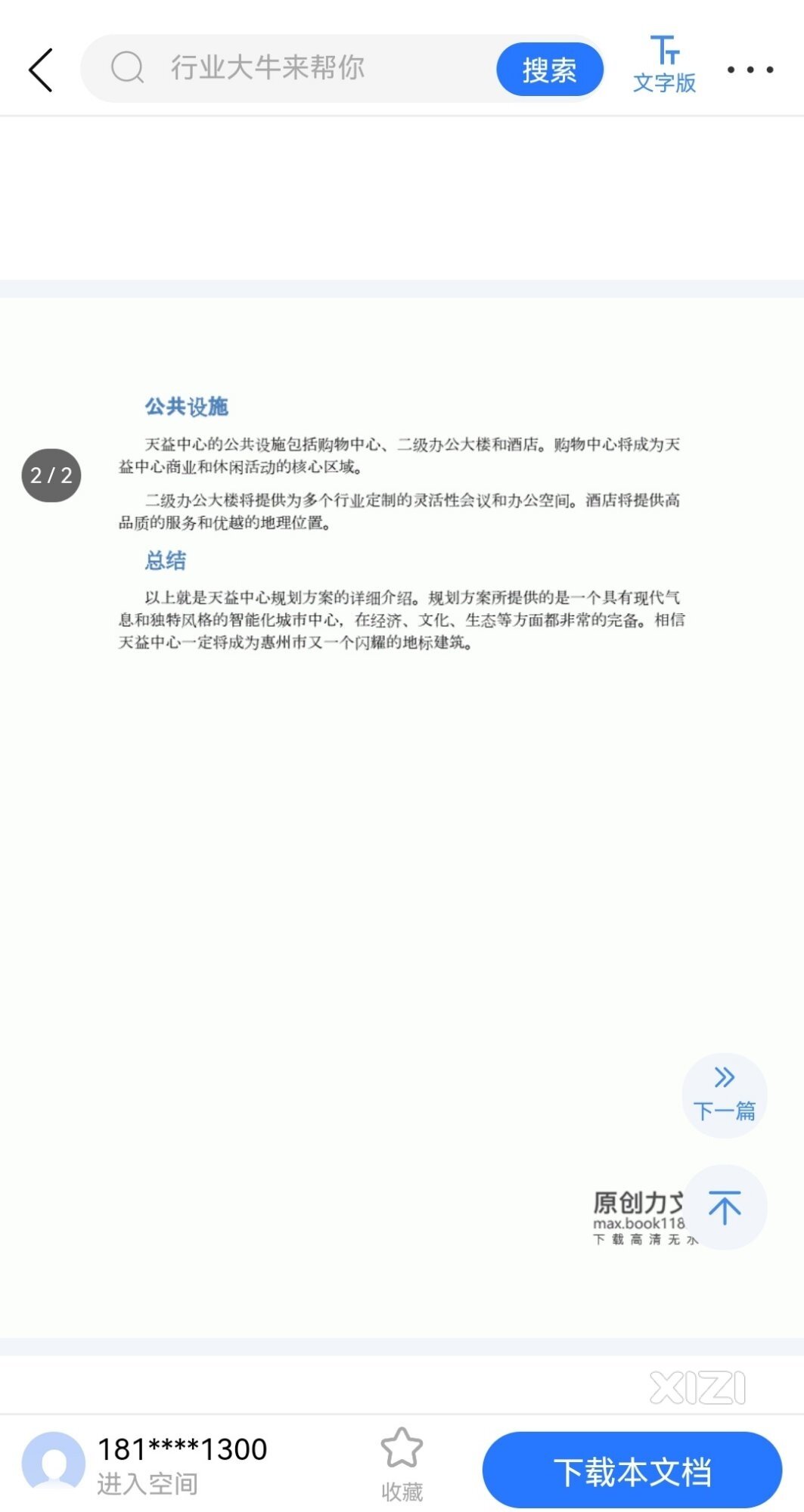
Task: Jump back to the top of the document
Action: [x=725, y=1207]
